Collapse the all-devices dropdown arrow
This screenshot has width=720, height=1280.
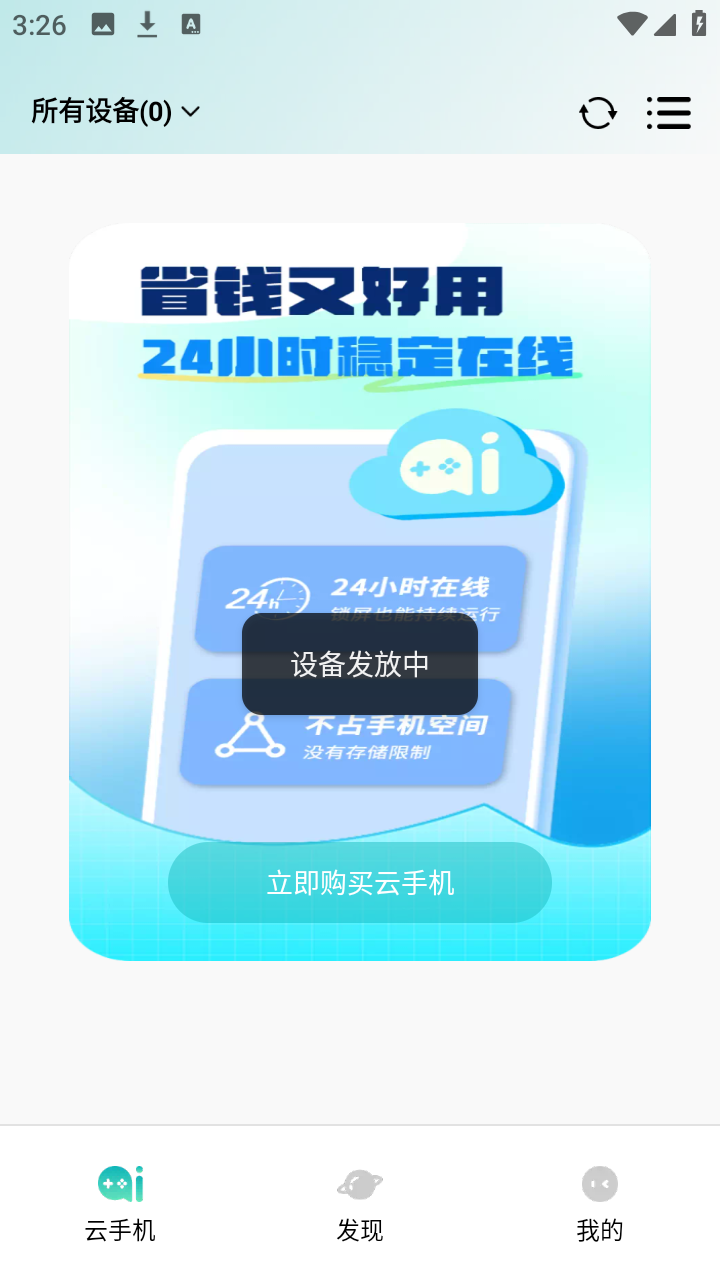pyautogui.click(x=192, y=112)
